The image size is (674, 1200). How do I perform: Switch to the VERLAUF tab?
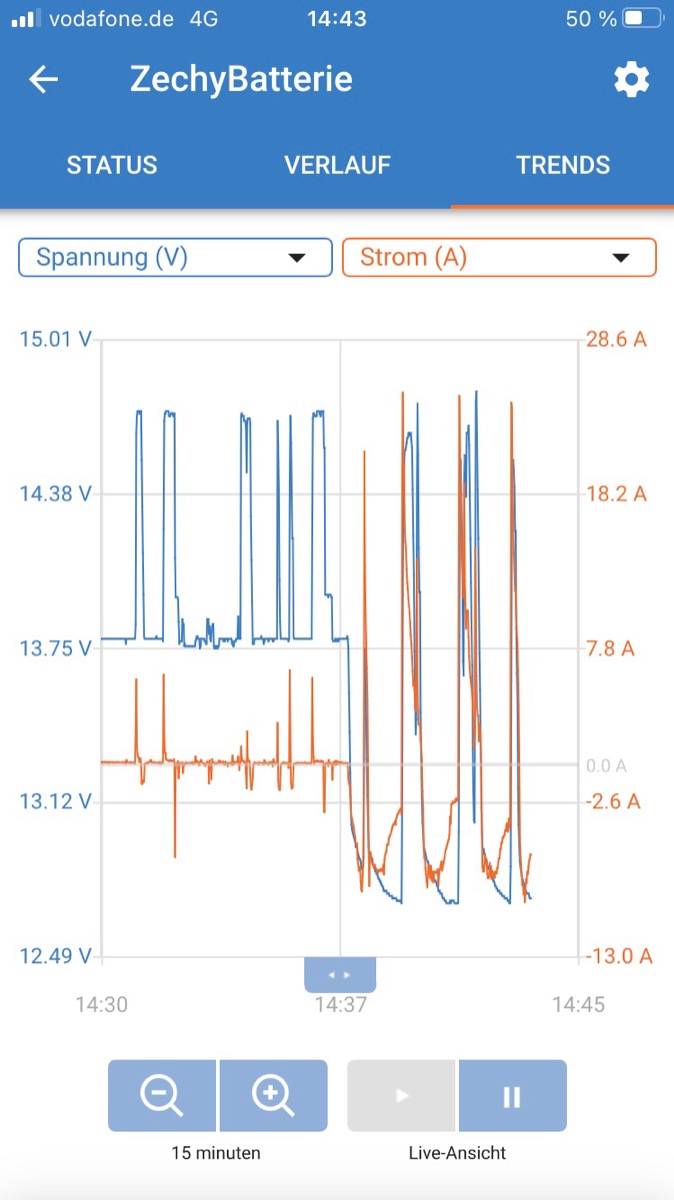coord(337,165)
